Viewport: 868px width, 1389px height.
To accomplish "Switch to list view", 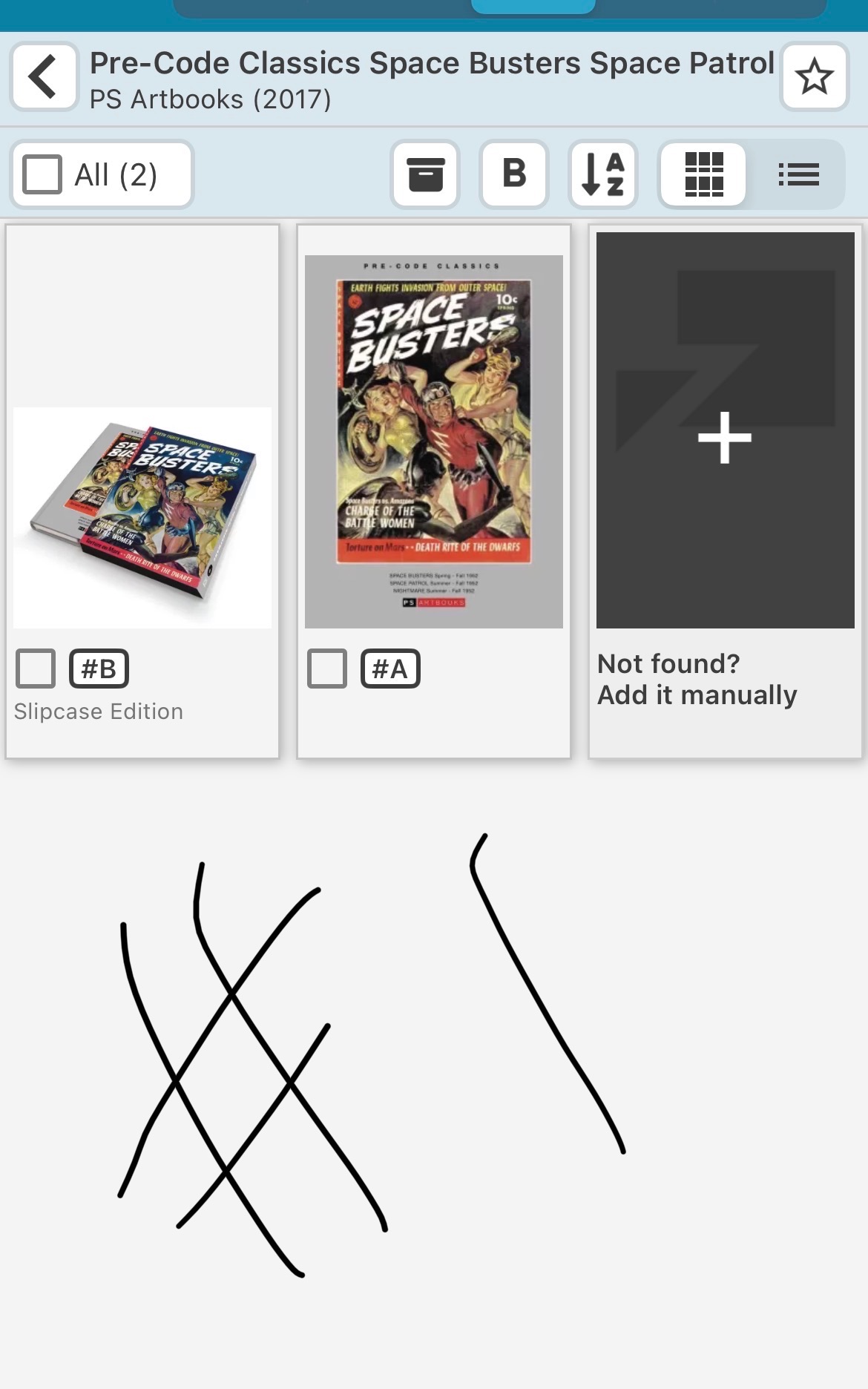I will [798, 175].
